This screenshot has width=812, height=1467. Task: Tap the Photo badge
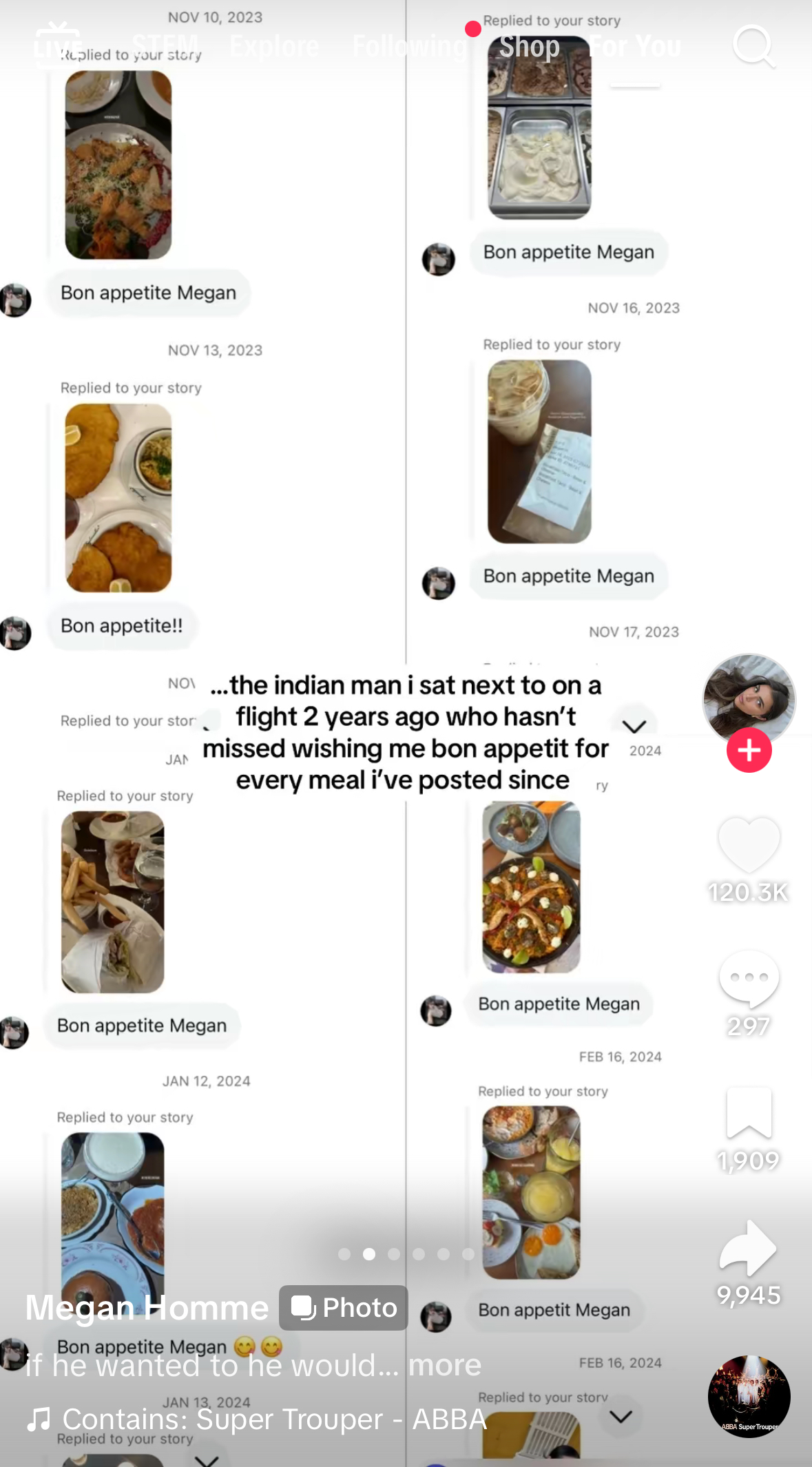[344, 1307]
